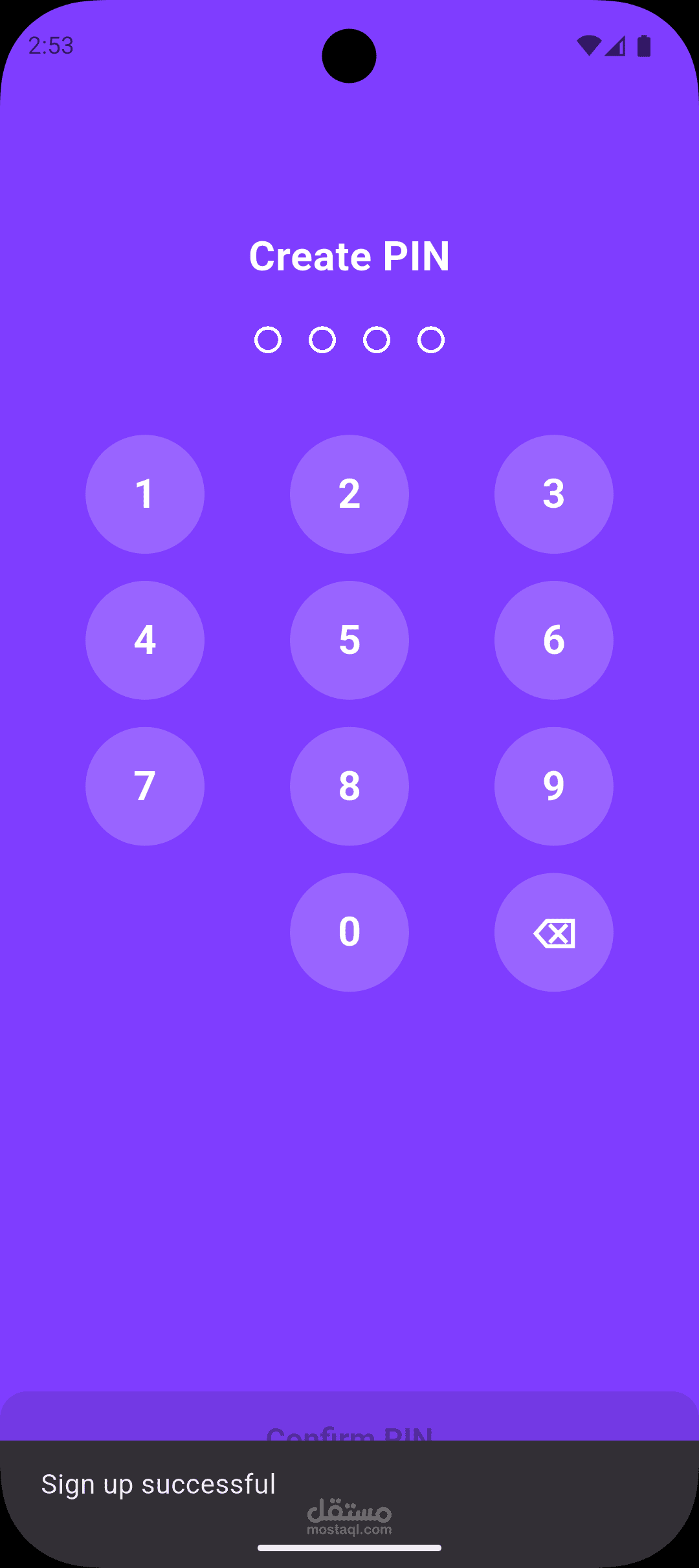Viewport: 699px width, 1568px height.
Task: Tap the 0 key
Action: 349,932
